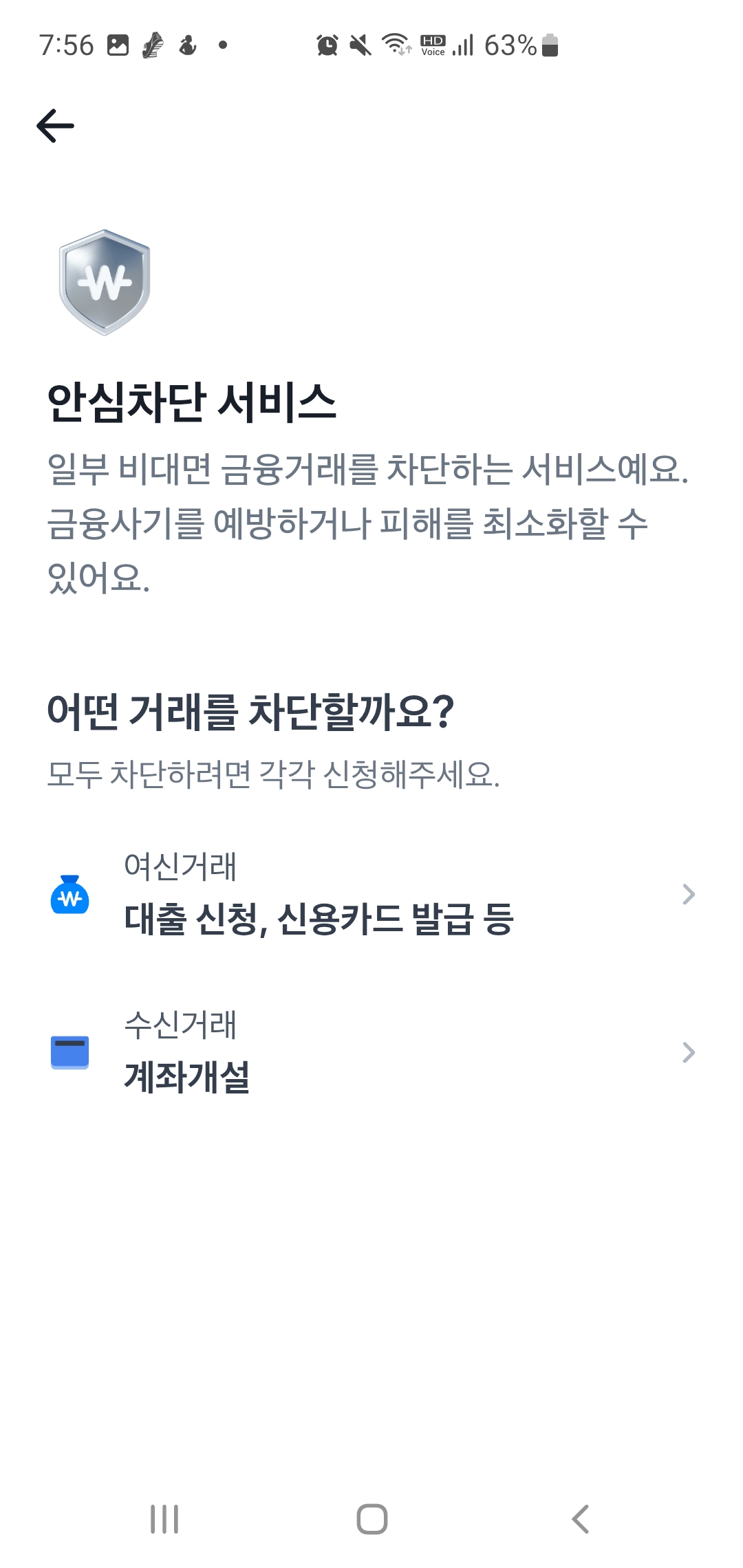
Task: Toggle the muted sound status icon
Action: pos(360,45)
